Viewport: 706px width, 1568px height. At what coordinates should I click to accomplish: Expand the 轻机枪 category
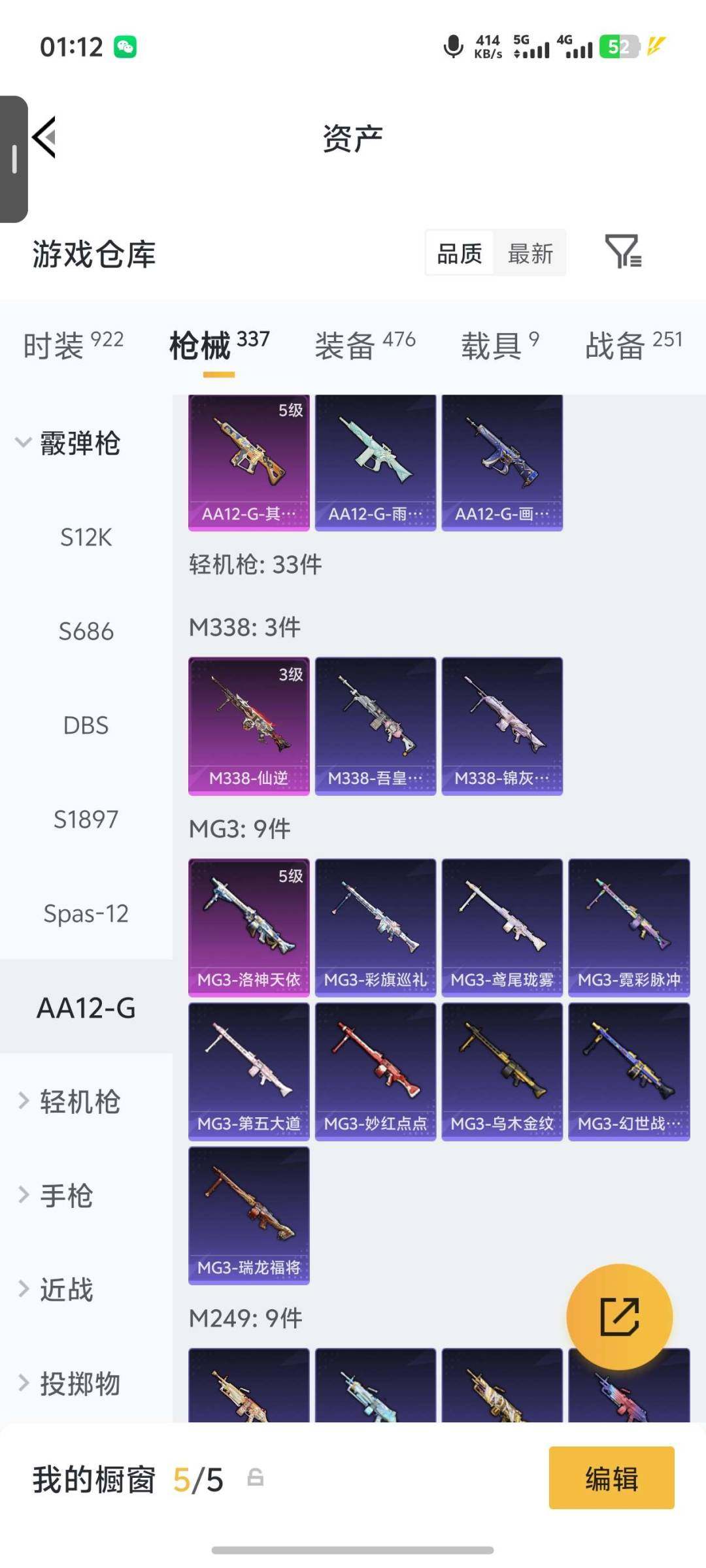pos(69,1102)
